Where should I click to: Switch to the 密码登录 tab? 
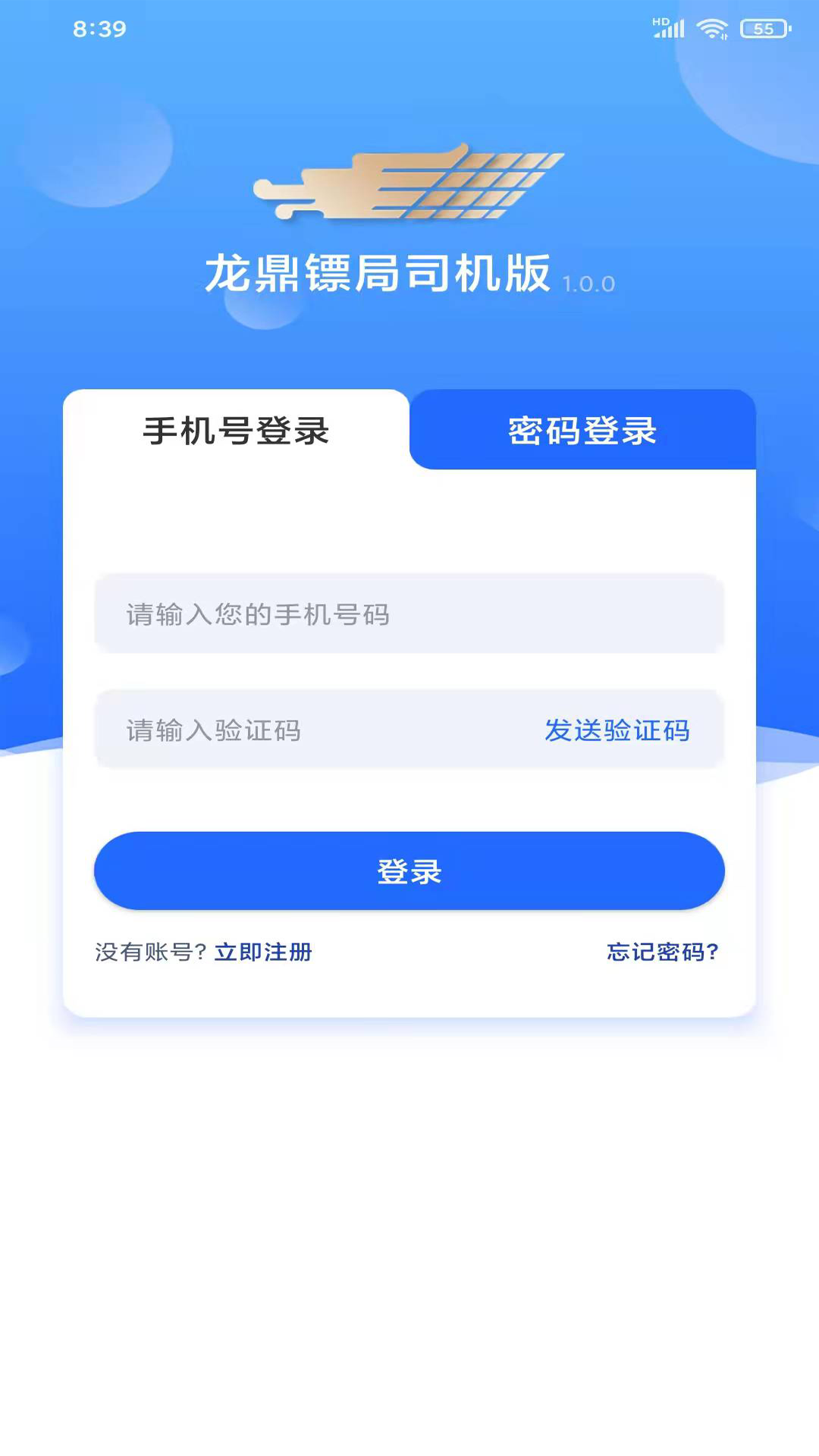(x=582, y=430)
